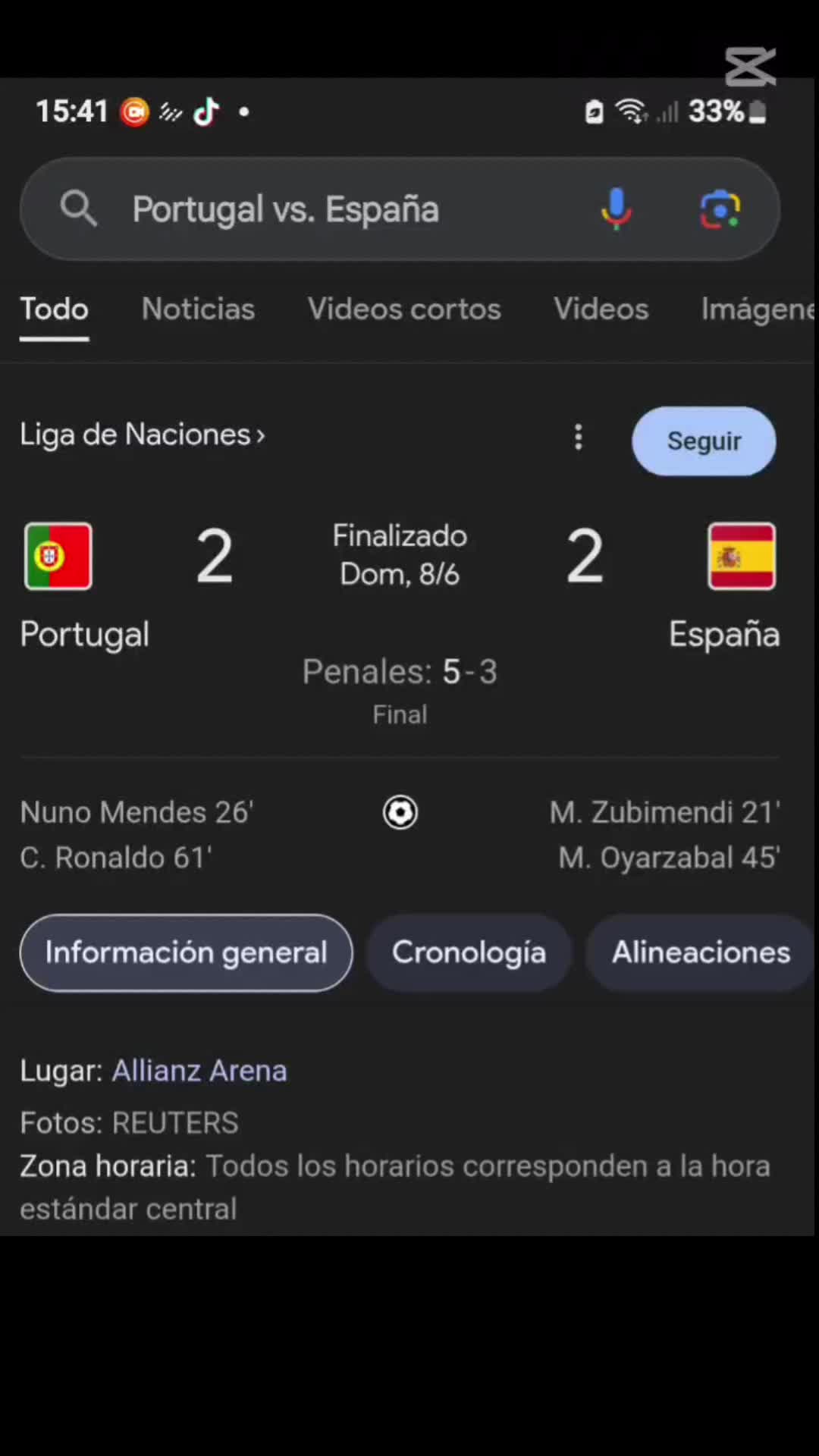The width and height of the screenshot is (819, 1456).
Task: Follow the match with Seguir
Action: pyautogui.click(x=704, y=441)
